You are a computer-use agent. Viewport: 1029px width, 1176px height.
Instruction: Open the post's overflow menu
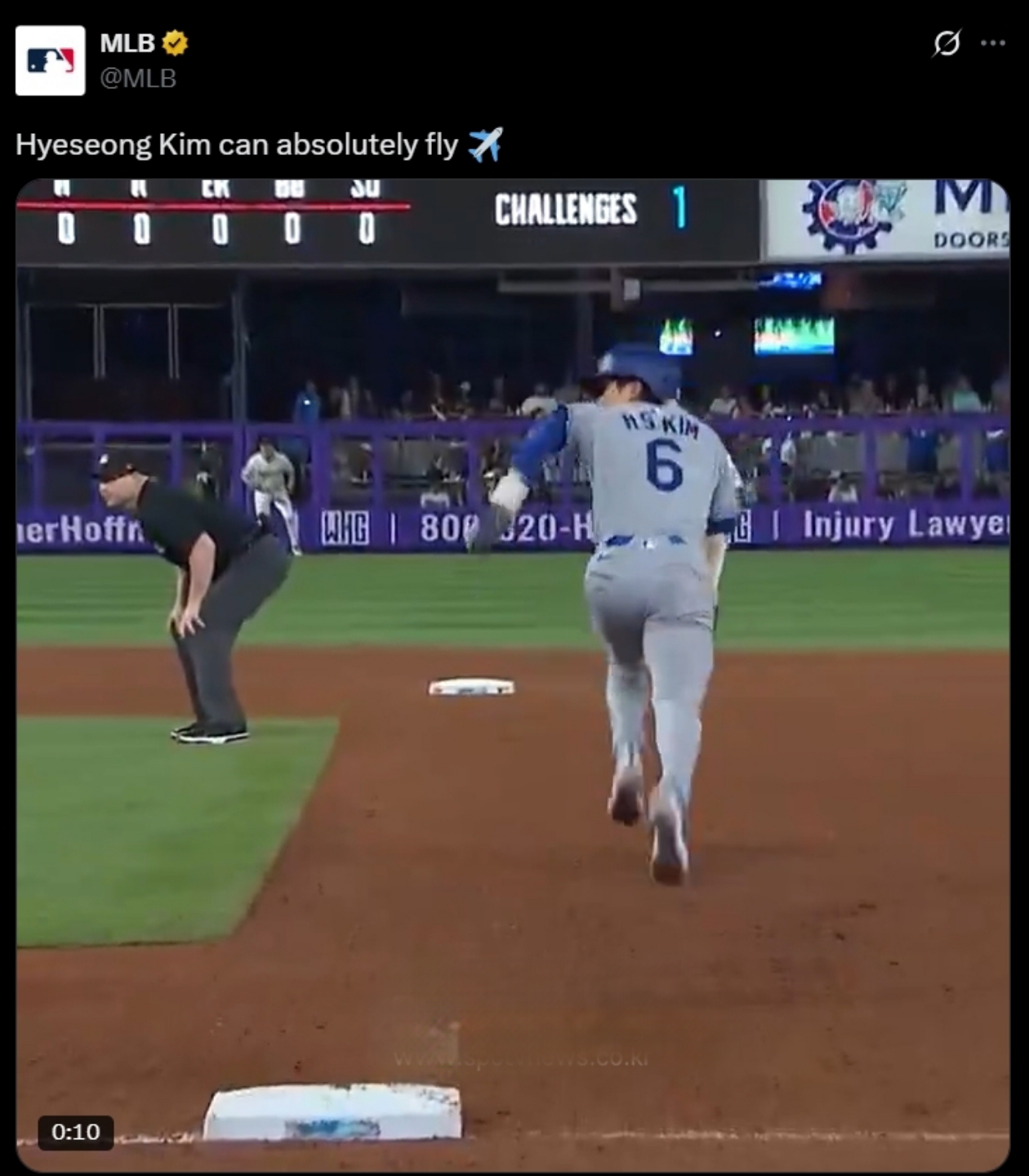coord(992,43)
